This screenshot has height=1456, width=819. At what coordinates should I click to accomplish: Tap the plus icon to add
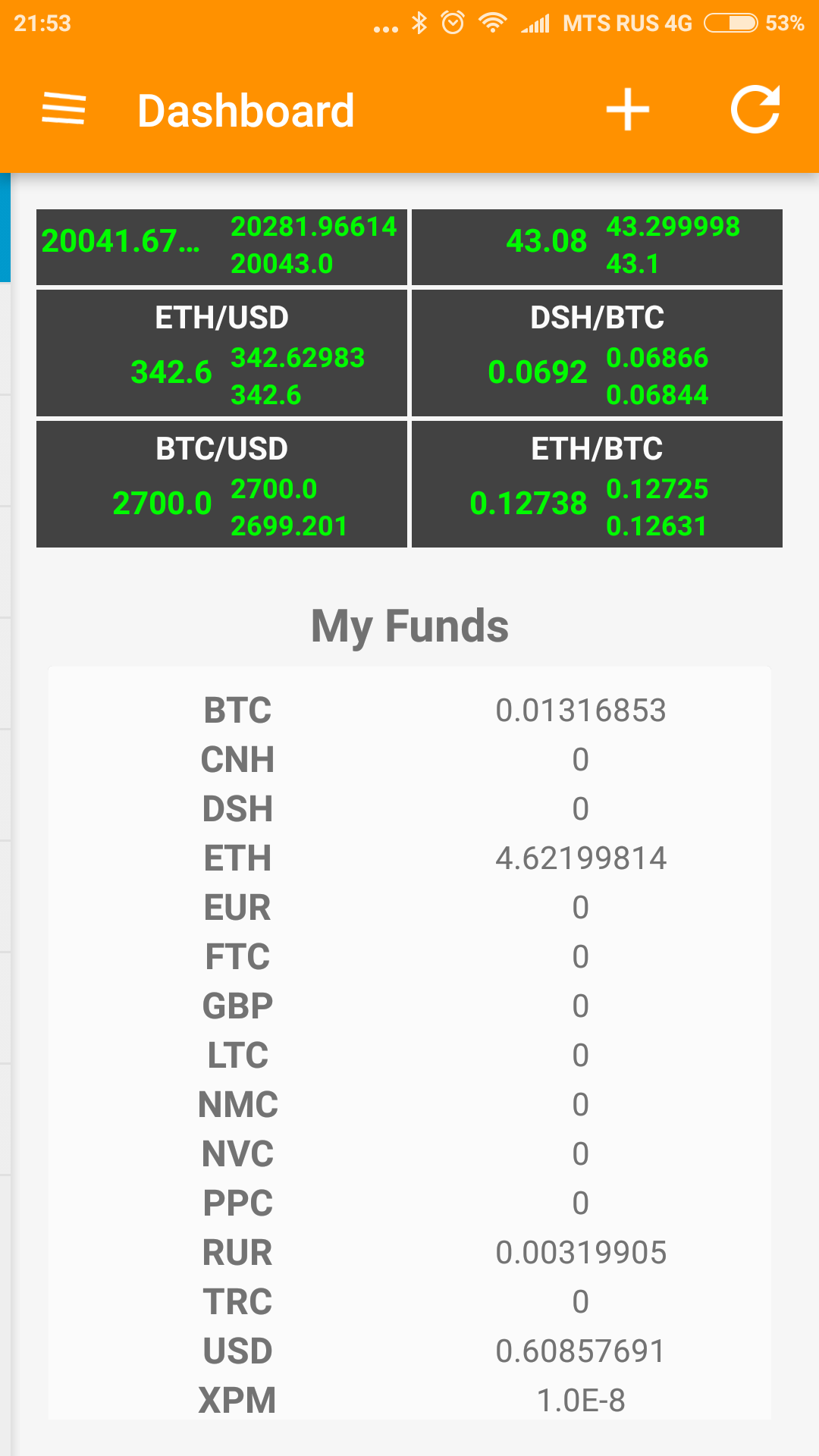[627, 109]
